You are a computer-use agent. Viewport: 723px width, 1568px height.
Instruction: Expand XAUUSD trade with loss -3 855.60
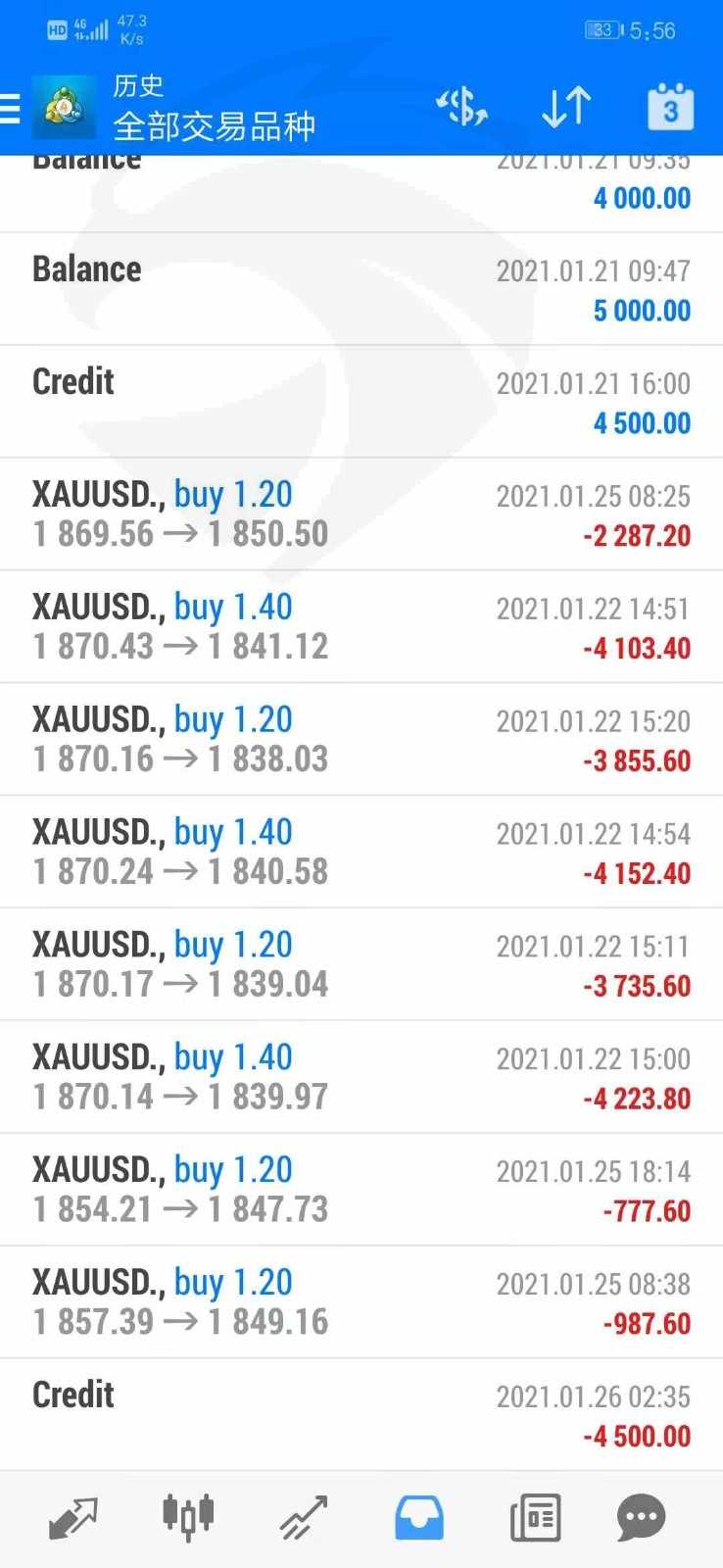click(x=361, y=740)
